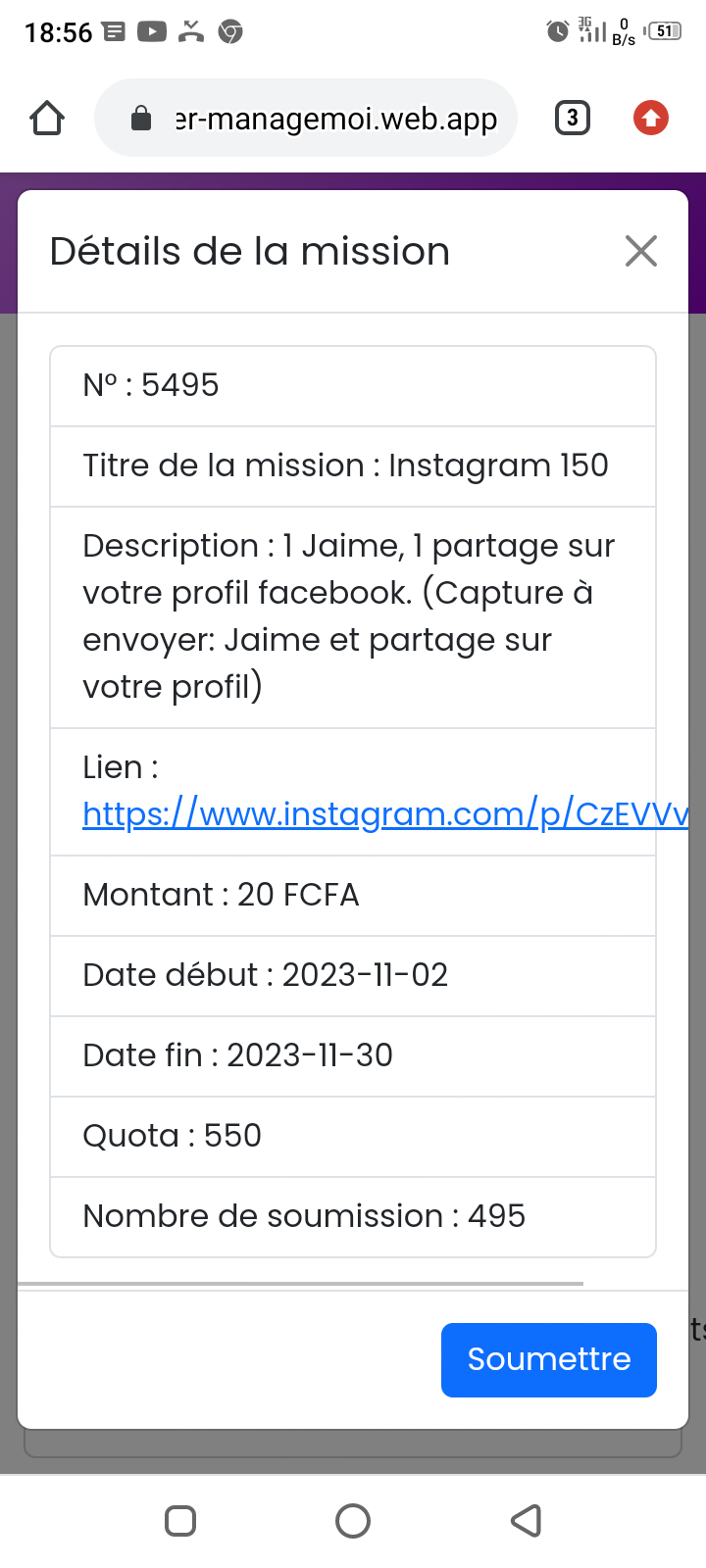706x1568 pixels.
Task: Close the Détails de la mission dialog
Action: (x=641, y=251)
